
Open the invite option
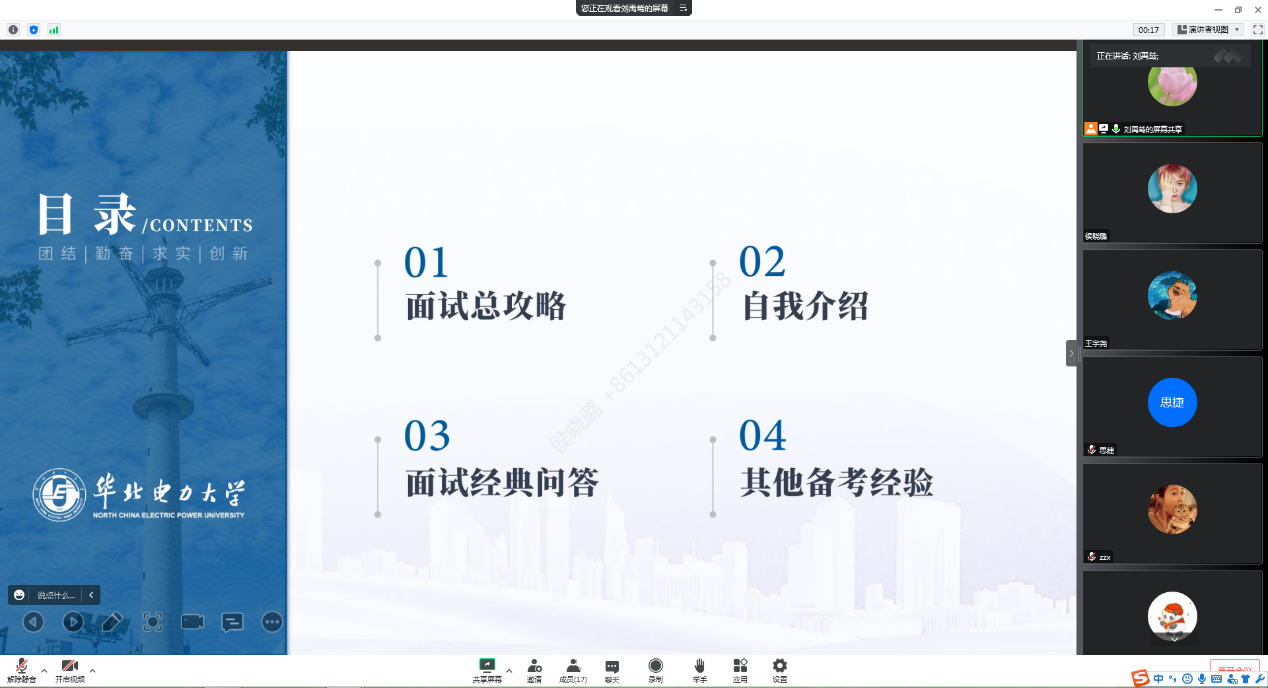534,668
